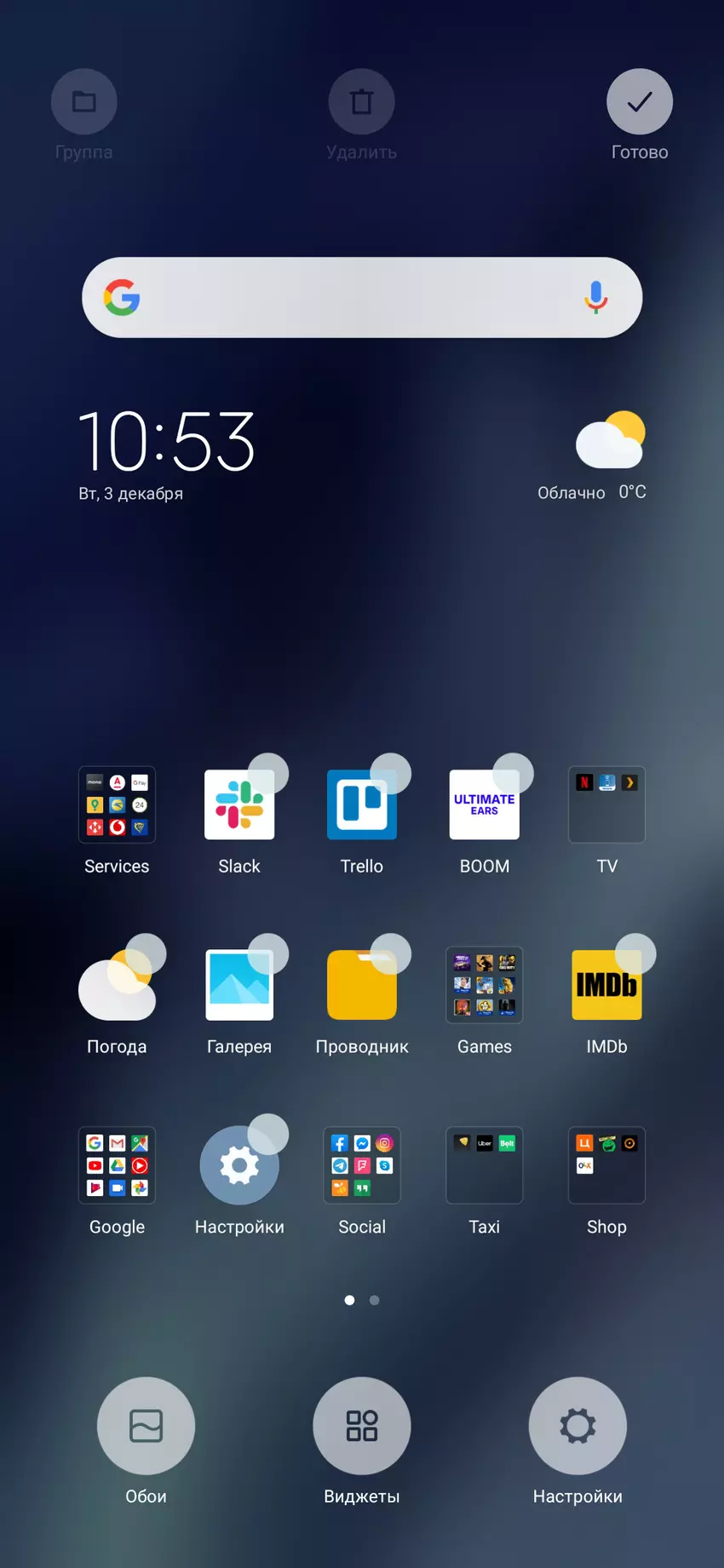Select the Галерея app icon
The width and height of the screenshot is (724, 1568).
(239, 985)
